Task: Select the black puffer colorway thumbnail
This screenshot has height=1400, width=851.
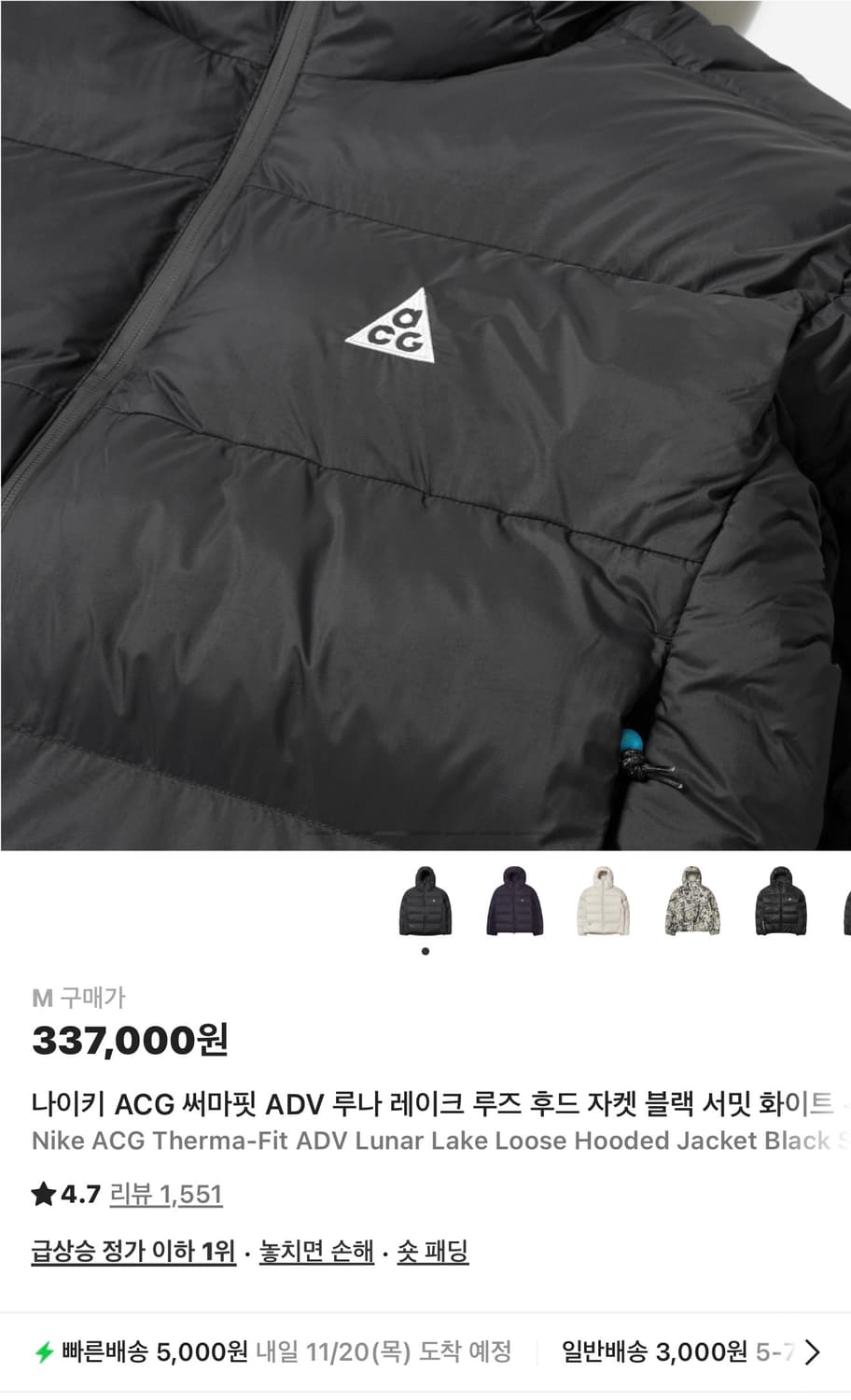Action: [x=425, y=902]
